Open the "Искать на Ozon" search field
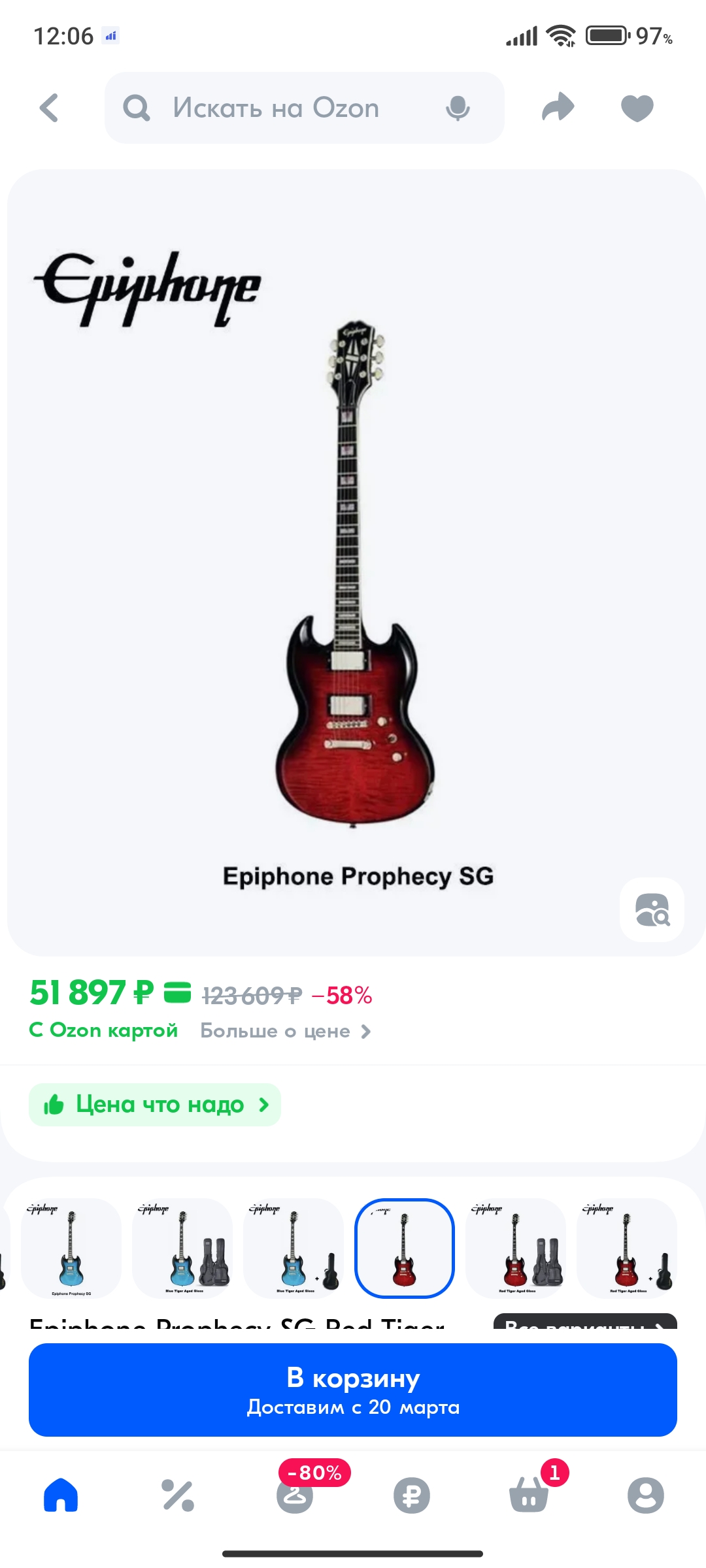706x1568 pixels. click(276, 108)
